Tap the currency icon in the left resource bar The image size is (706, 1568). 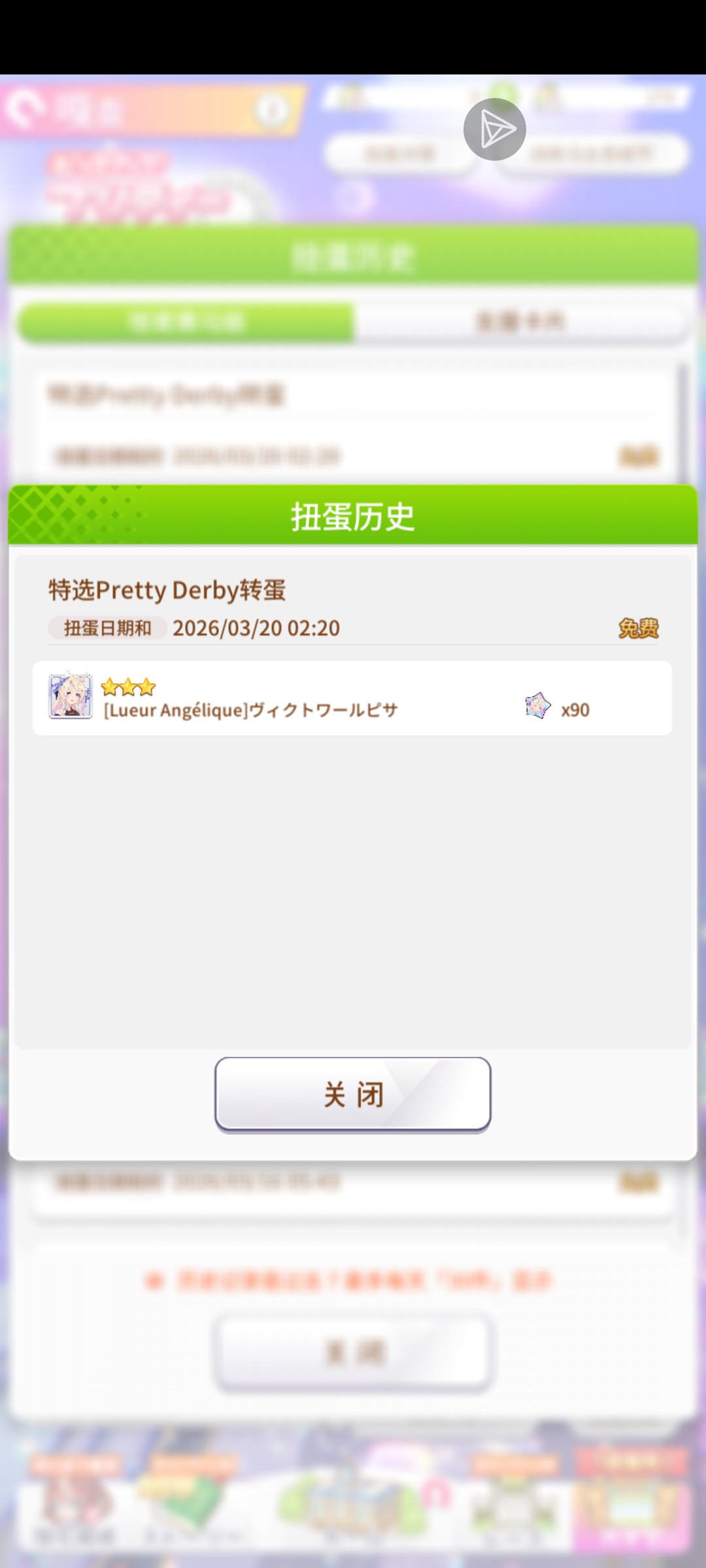pyautogui.click(x=345, y=95)
